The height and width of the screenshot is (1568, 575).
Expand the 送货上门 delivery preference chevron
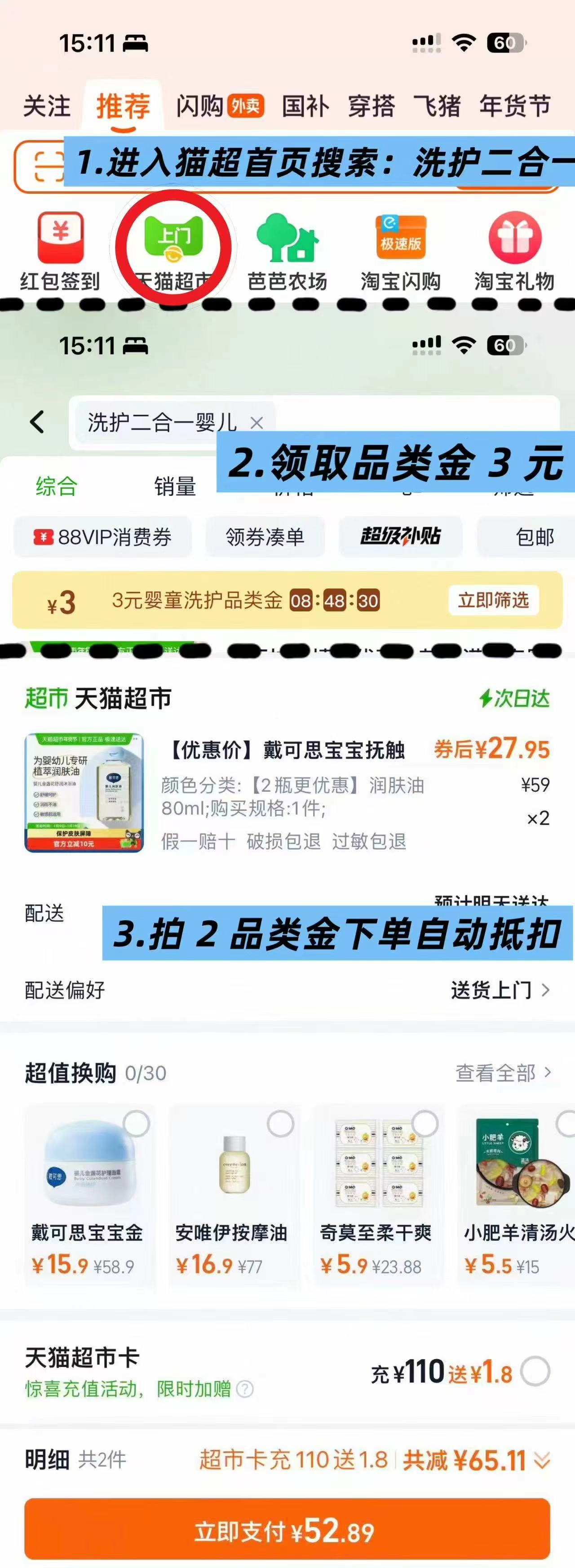[x=546, y=991]
